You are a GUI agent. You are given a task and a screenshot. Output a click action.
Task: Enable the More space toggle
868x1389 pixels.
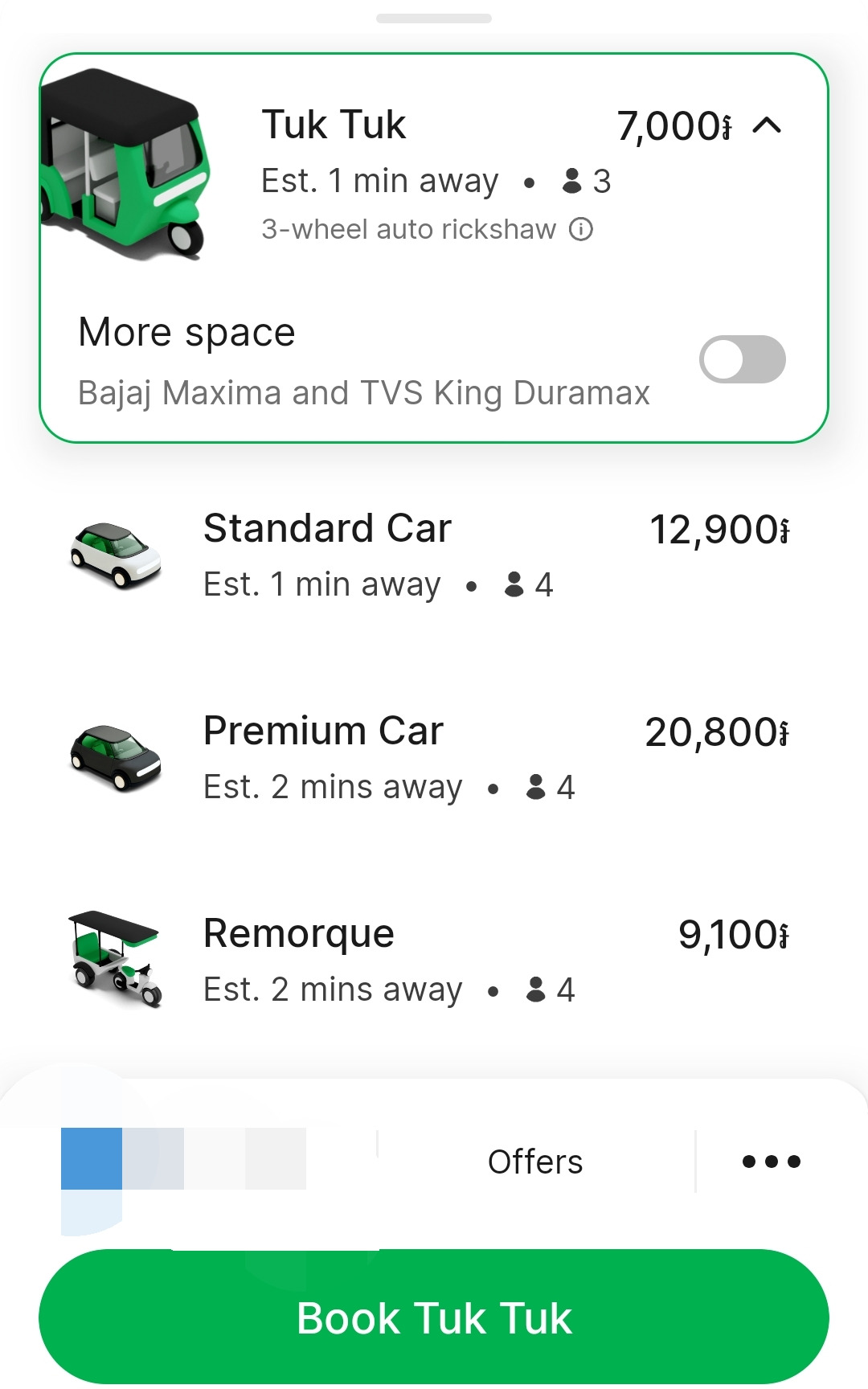point(742,359)
